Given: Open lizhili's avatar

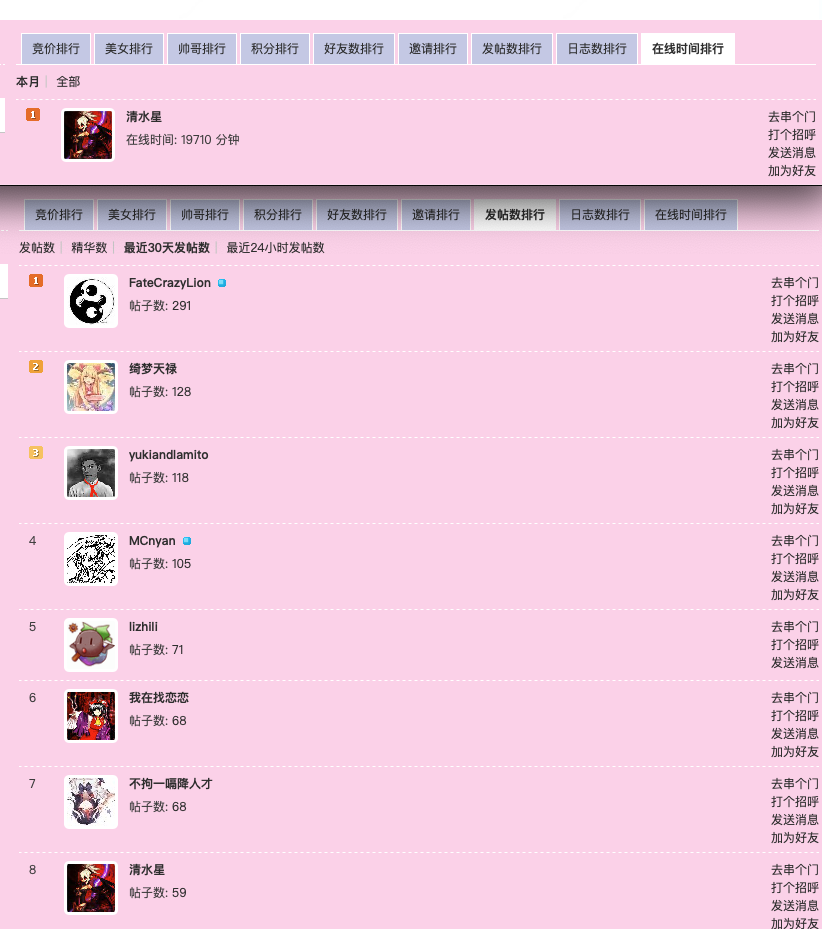Looking at the screenshot, I should [91, 645].
